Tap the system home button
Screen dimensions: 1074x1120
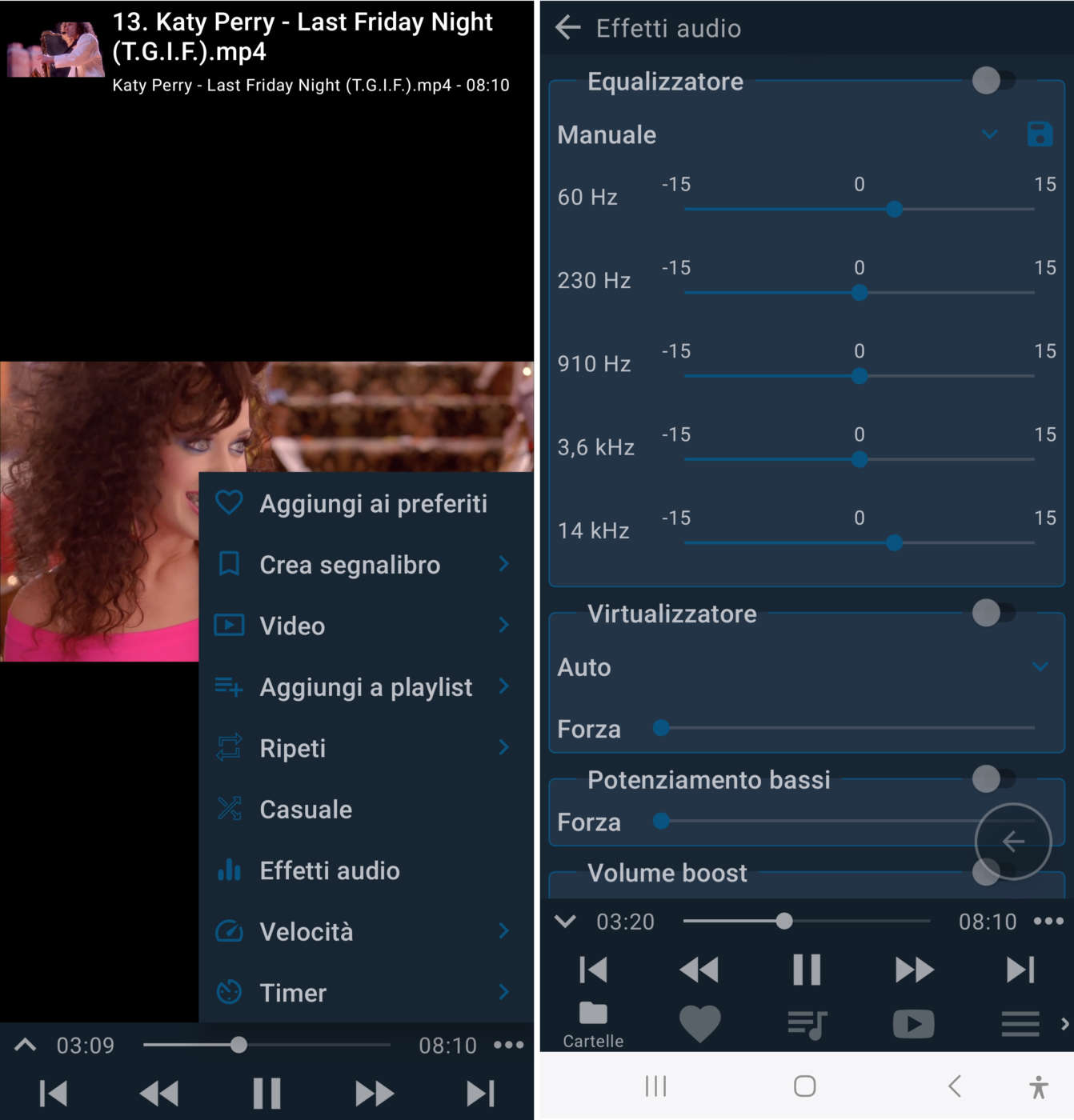pos(804,1086)
